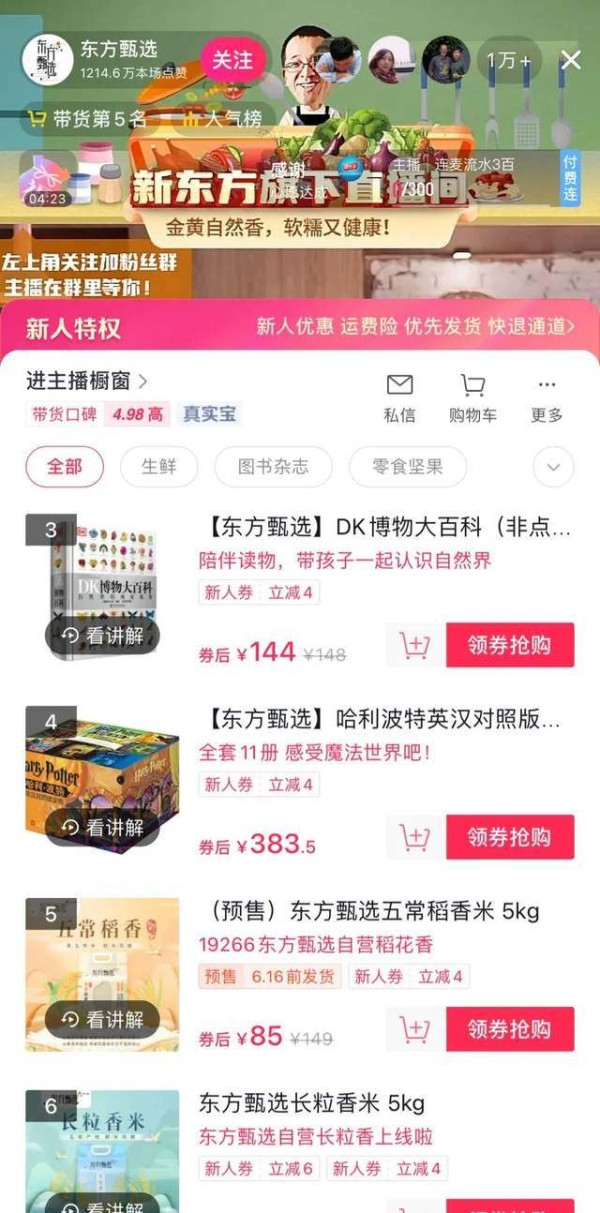Add DK博物大百科 to cart
Screen dimensions: 600x1213
414,645
